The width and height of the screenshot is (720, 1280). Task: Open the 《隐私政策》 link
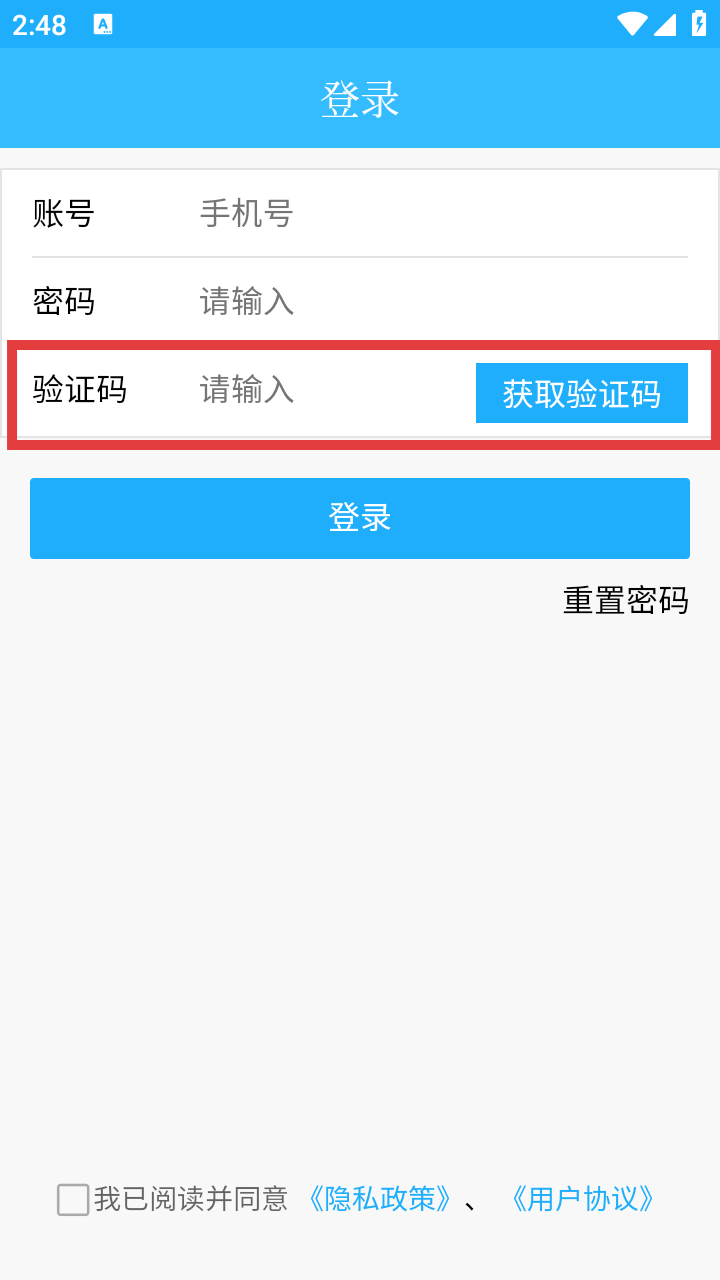pyautogui.click(x=379, y=1199)
